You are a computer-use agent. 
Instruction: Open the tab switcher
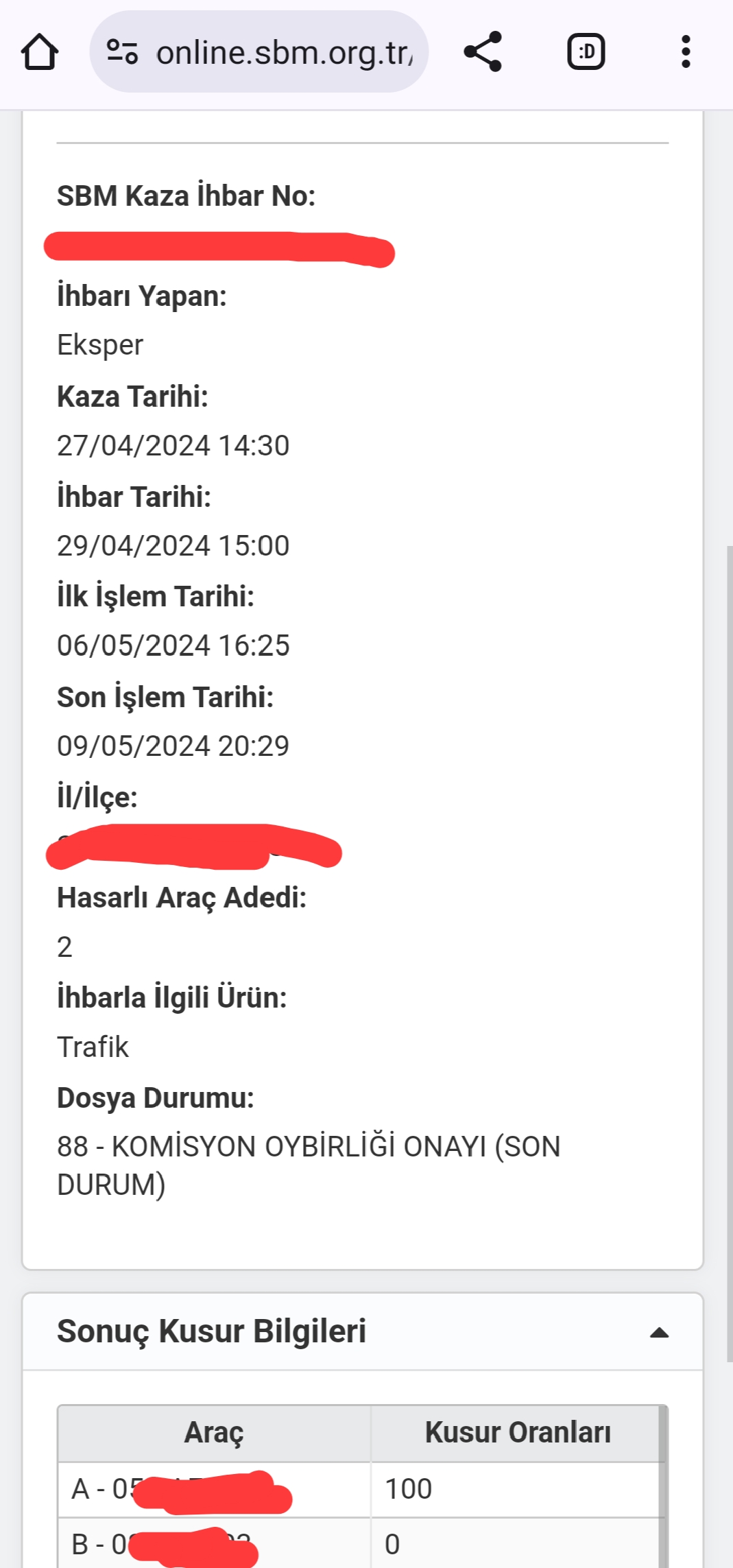(x=586, y=52)
